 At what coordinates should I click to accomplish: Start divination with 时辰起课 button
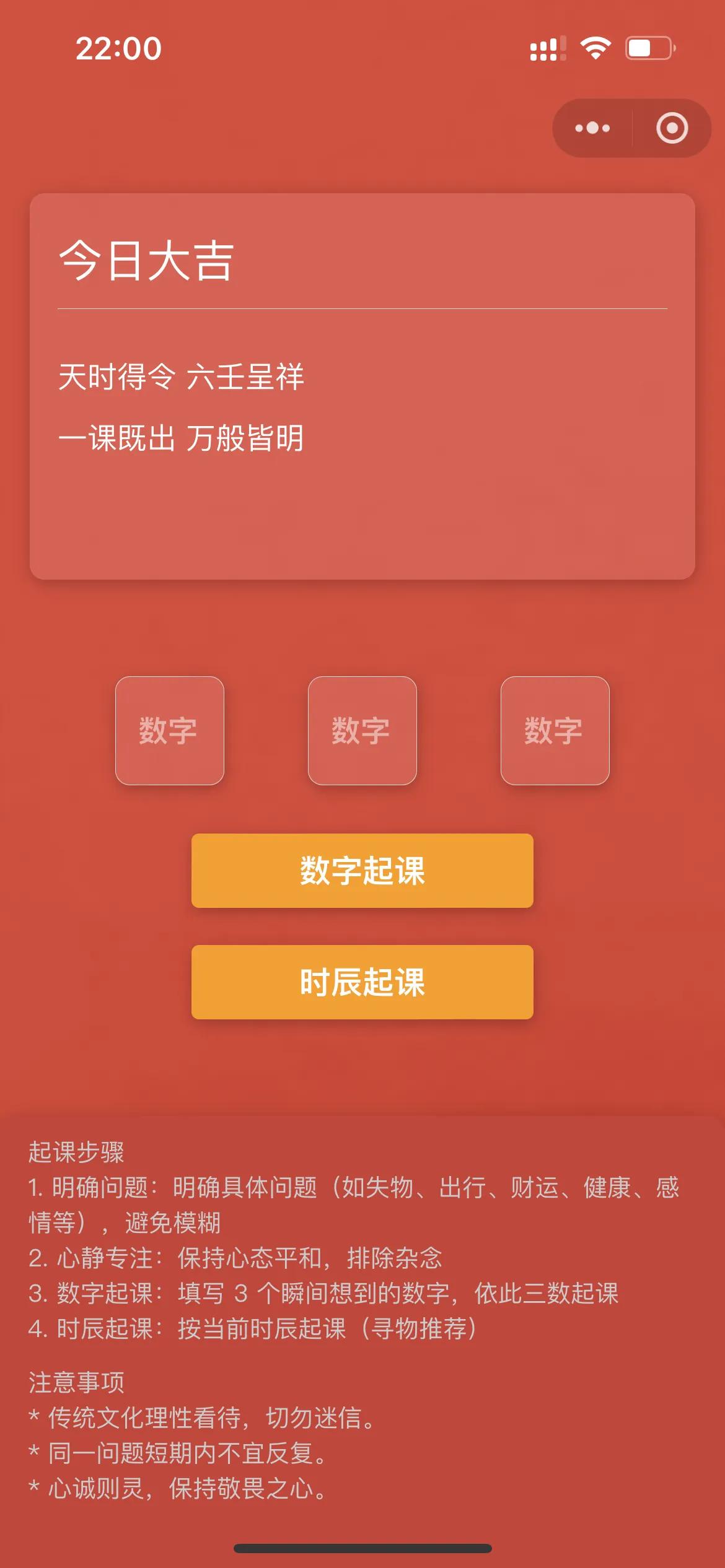[362, 982]
